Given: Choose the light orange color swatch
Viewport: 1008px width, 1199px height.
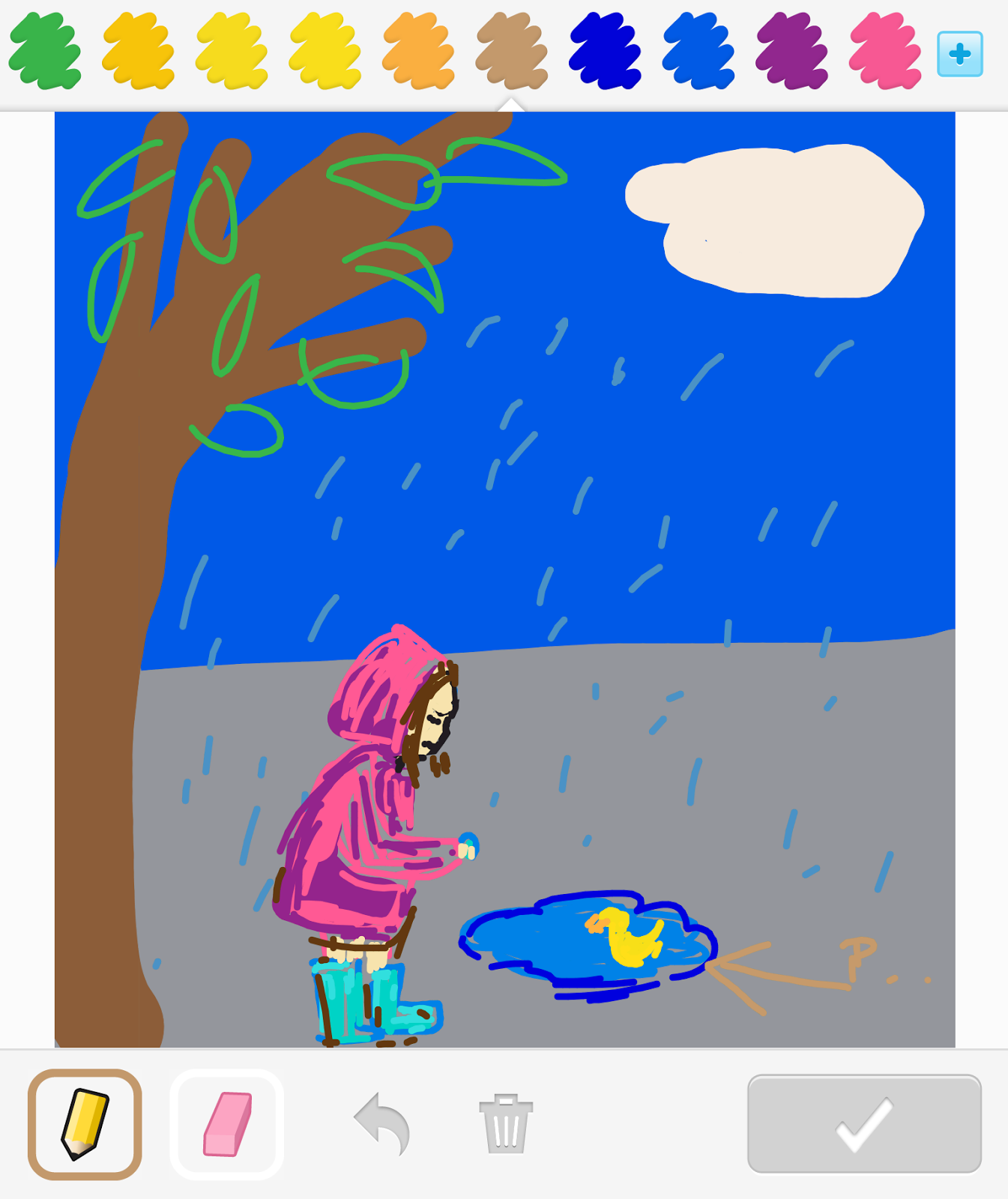Looking at the screenshot, I should click(x=419, y=52).
